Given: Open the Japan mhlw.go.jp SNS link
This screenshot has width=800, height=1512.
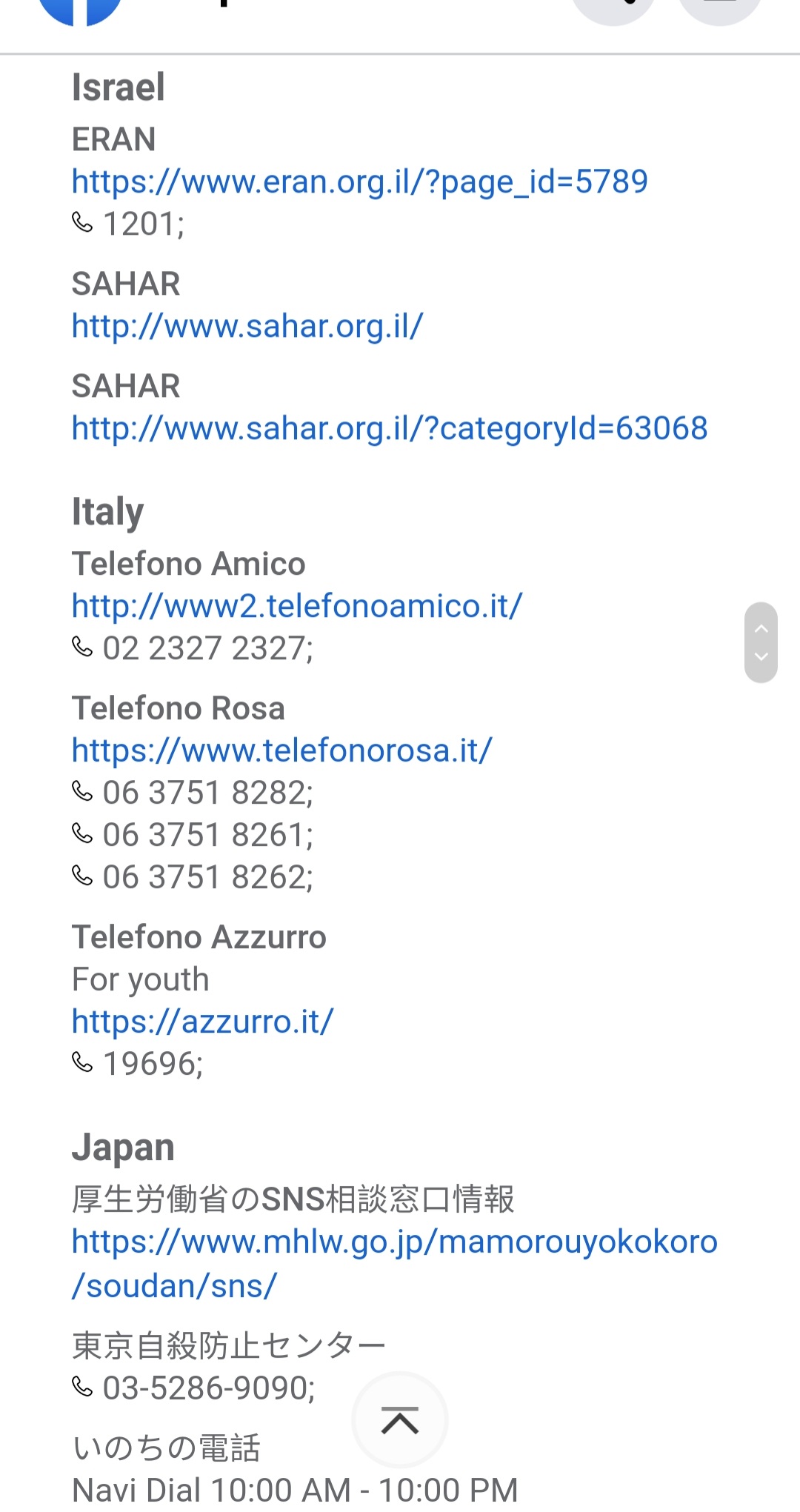Looking at the screenshot, I should click(x=394, y=1243).
